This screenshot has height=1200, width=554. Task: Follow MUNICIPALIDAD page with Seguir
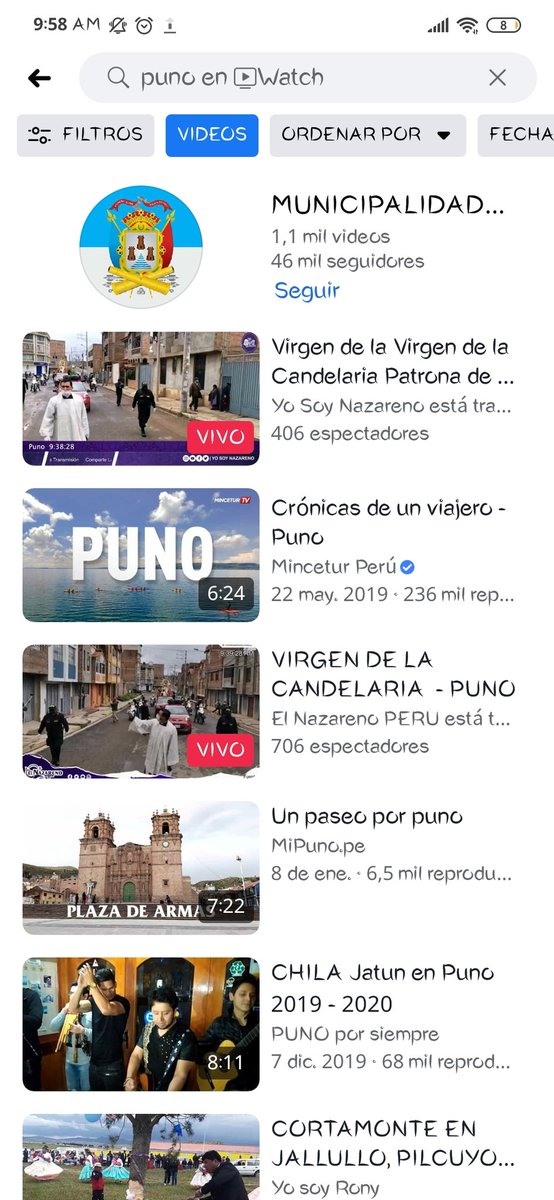(307, 290)
